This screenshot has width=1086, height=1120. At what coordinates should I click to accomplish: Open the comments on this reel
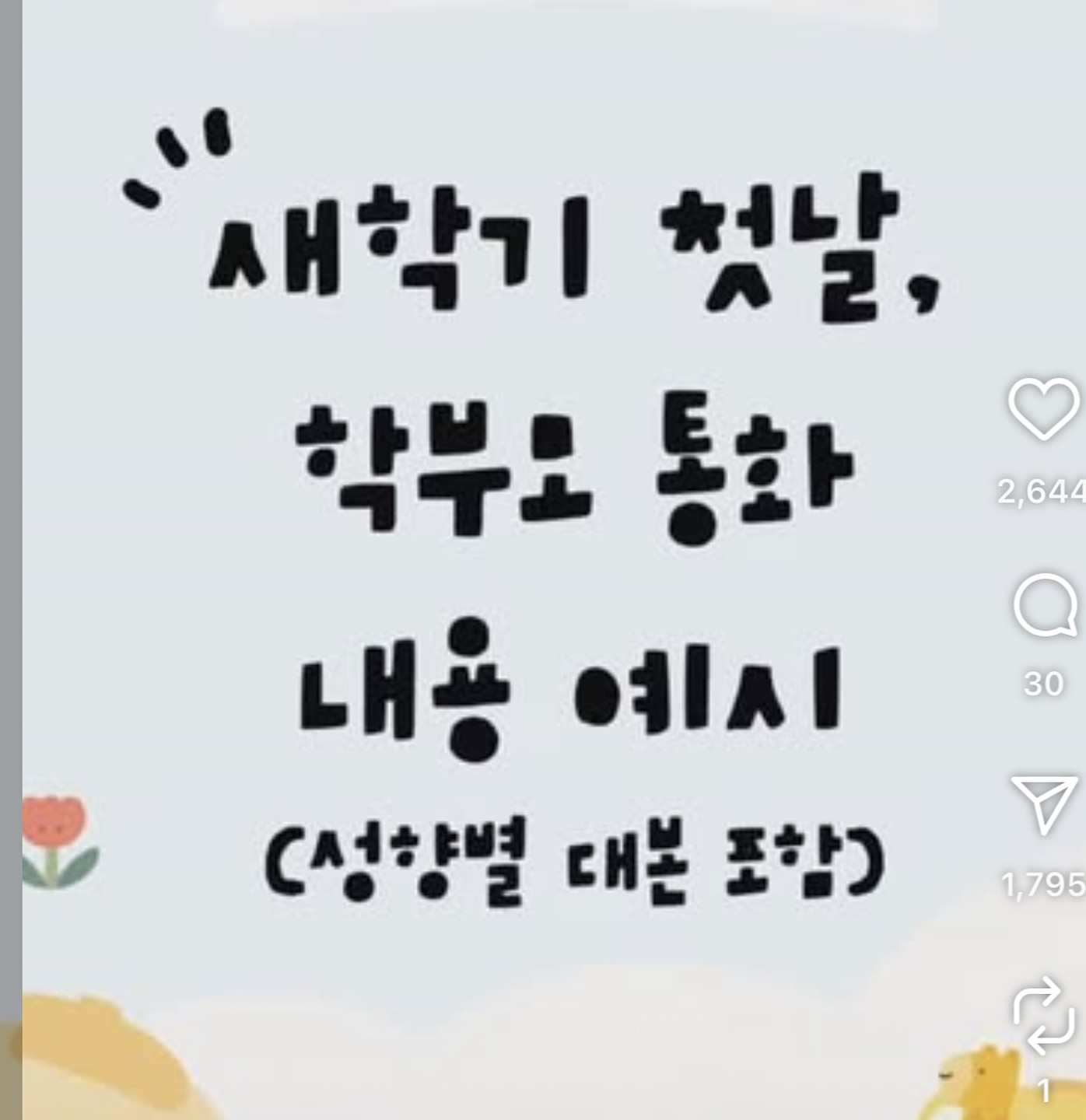pos(1045,607)
